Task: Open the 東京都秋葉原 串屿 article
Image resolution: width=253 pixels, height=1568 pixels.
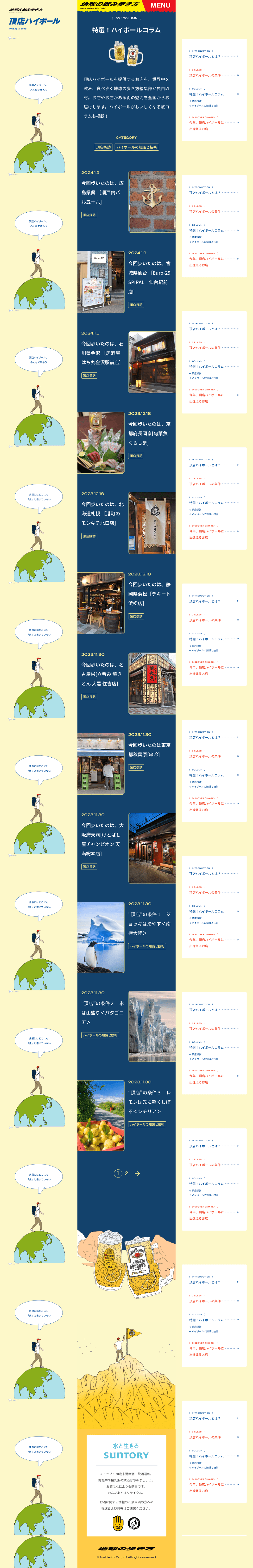Action: 149,750
